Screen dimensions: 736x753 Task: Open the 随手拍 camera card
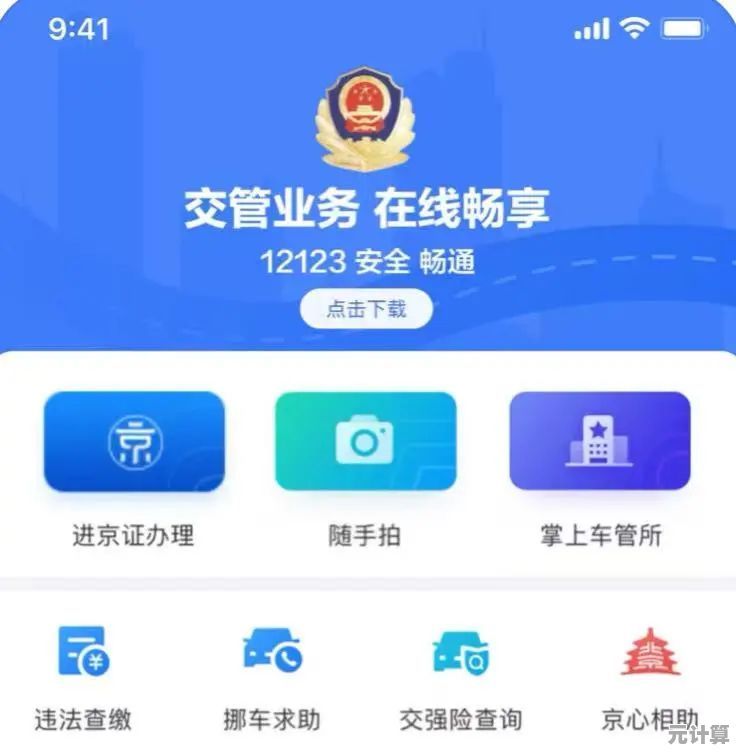pyautogui.click(x=365, y=442)
